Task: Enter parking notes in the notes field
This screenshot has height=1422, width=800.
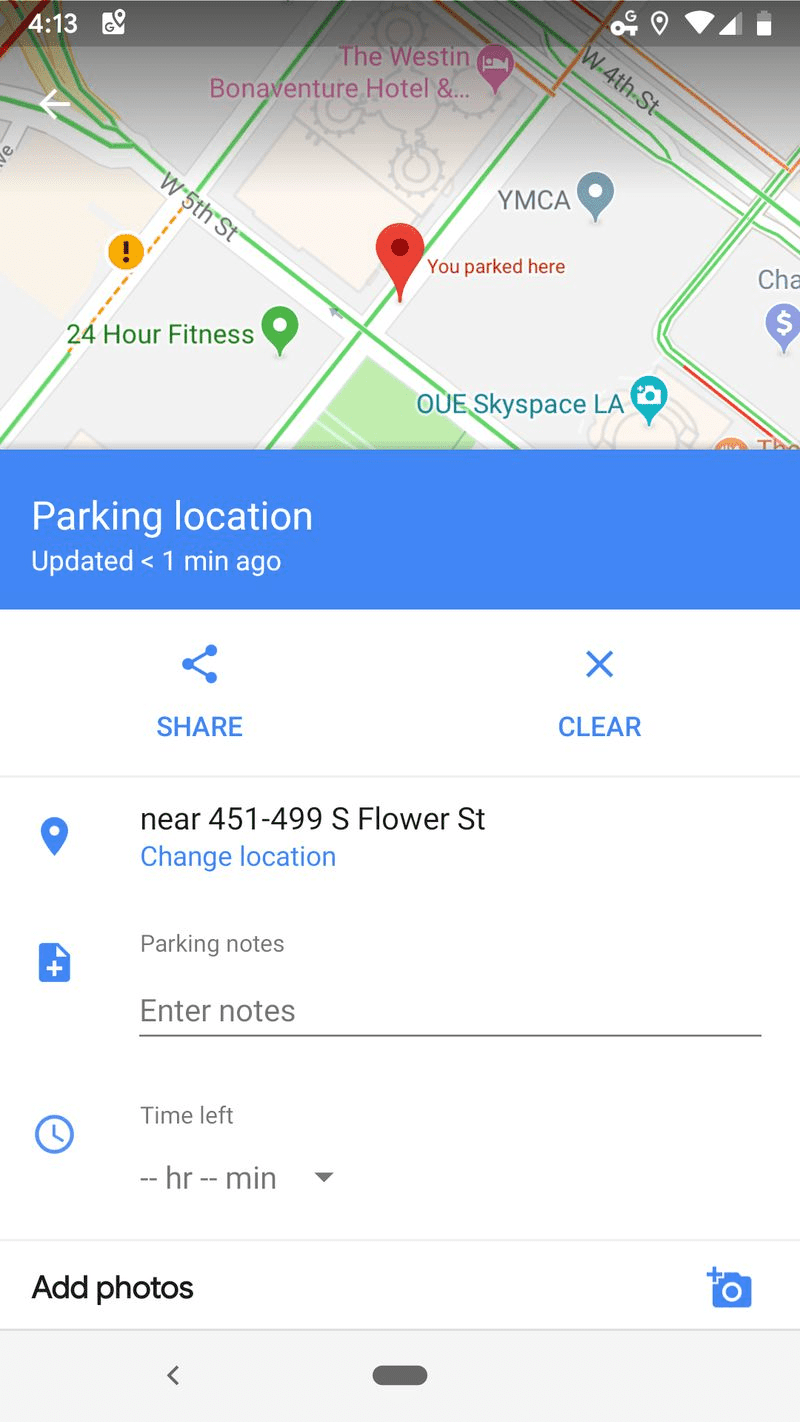Action: (450, 1011)
